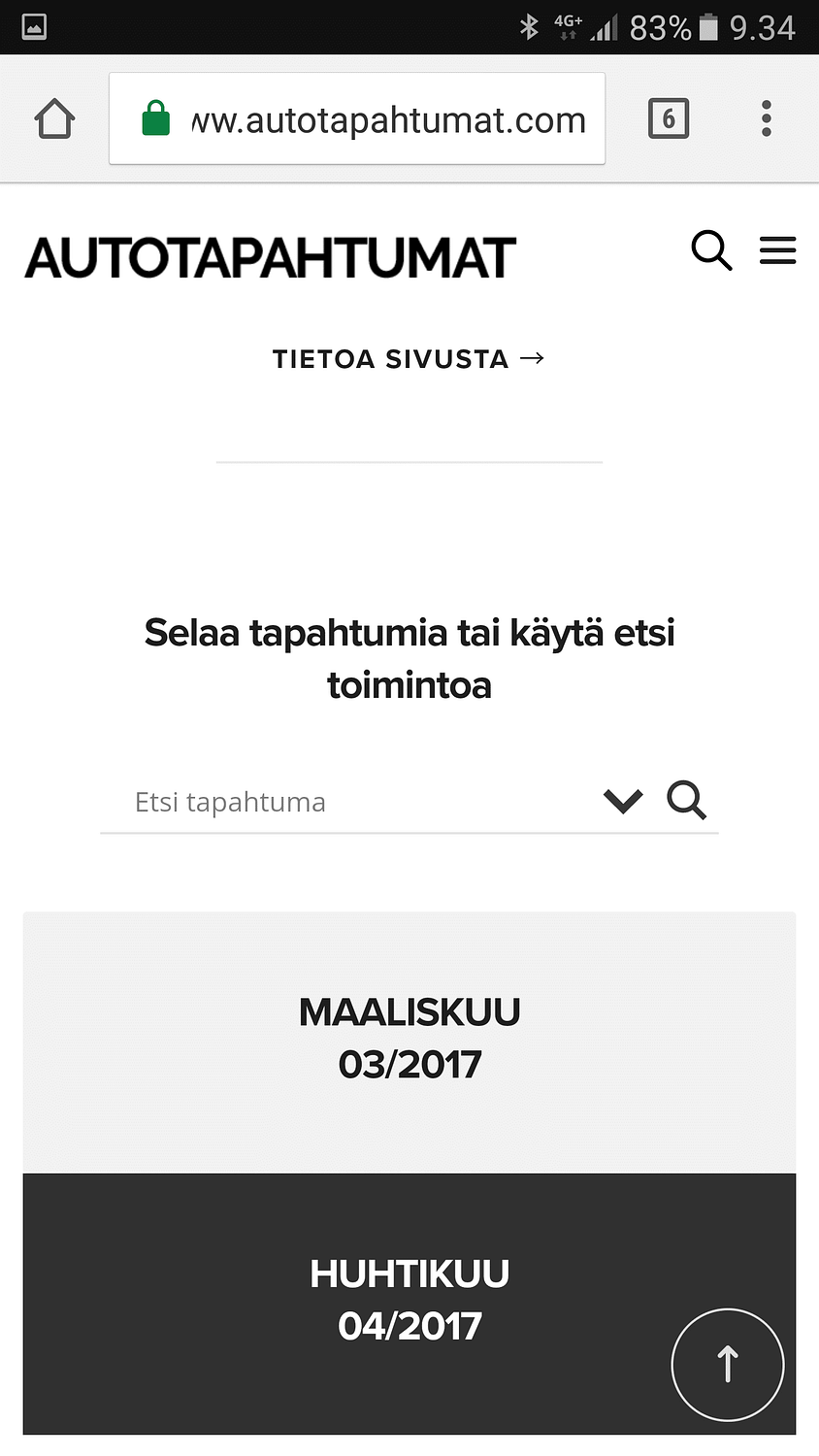The width and height of the screenshot is (819, 1456).
Task: Expand the search options chevron
Action: pos(623,801)
